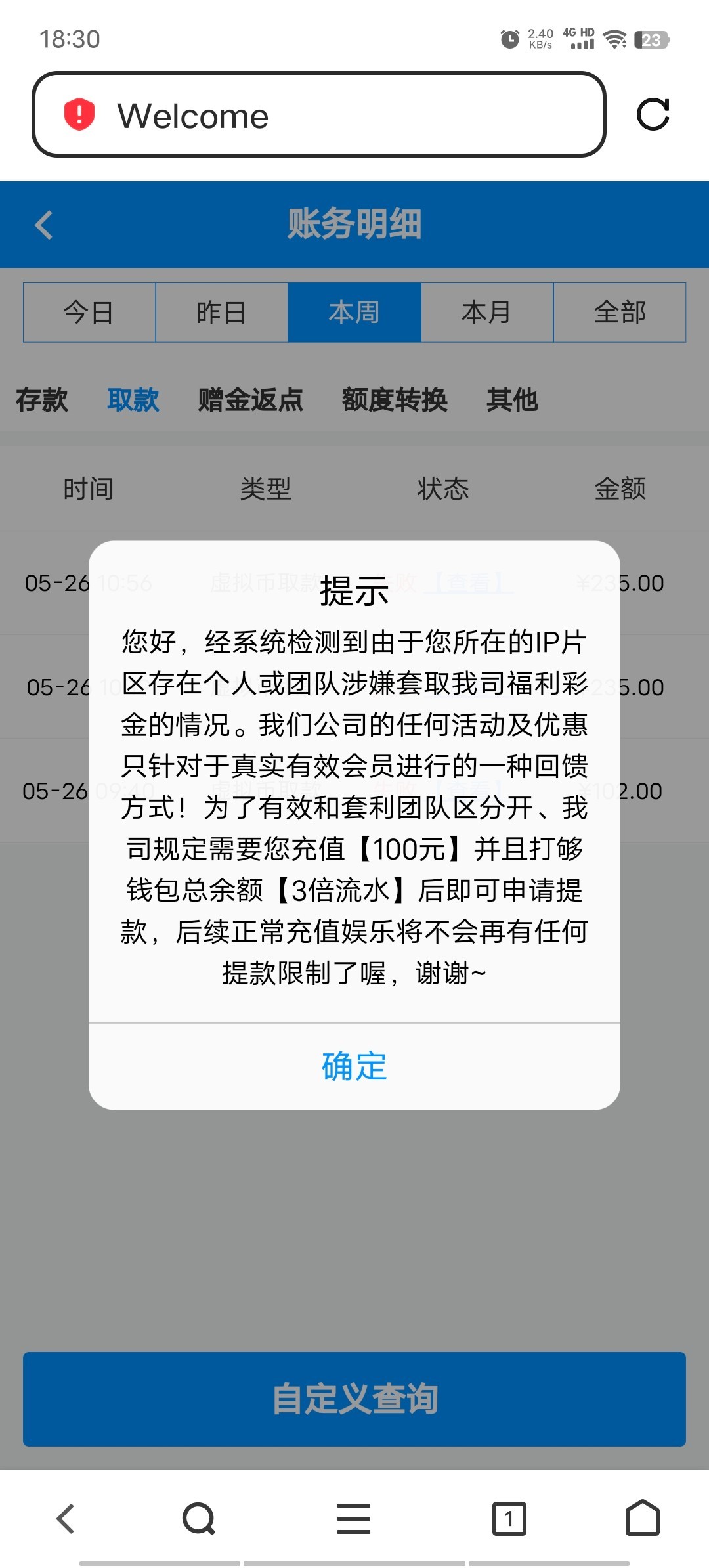Image resolution: width=709 pixels, height=1568 pixels.
Task: Switch to the 今日 tab
Action: [89, 313]
